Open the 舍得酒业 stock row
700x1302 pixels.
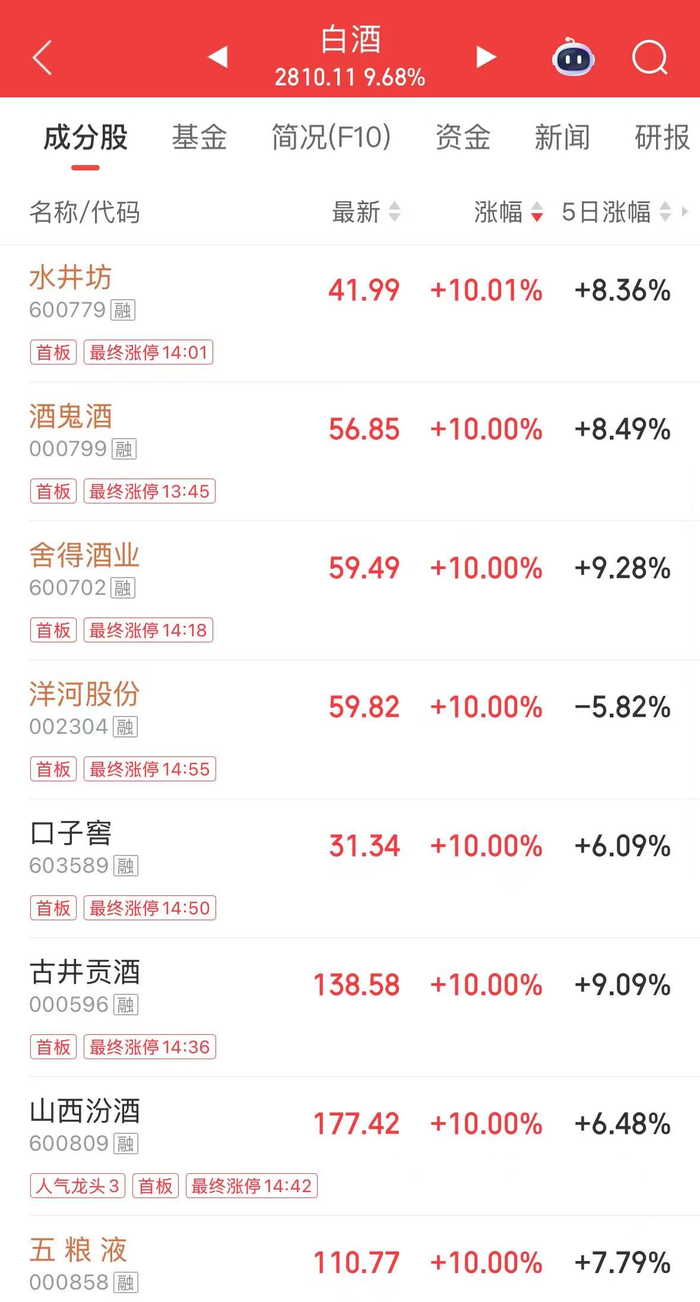(350, 591)
